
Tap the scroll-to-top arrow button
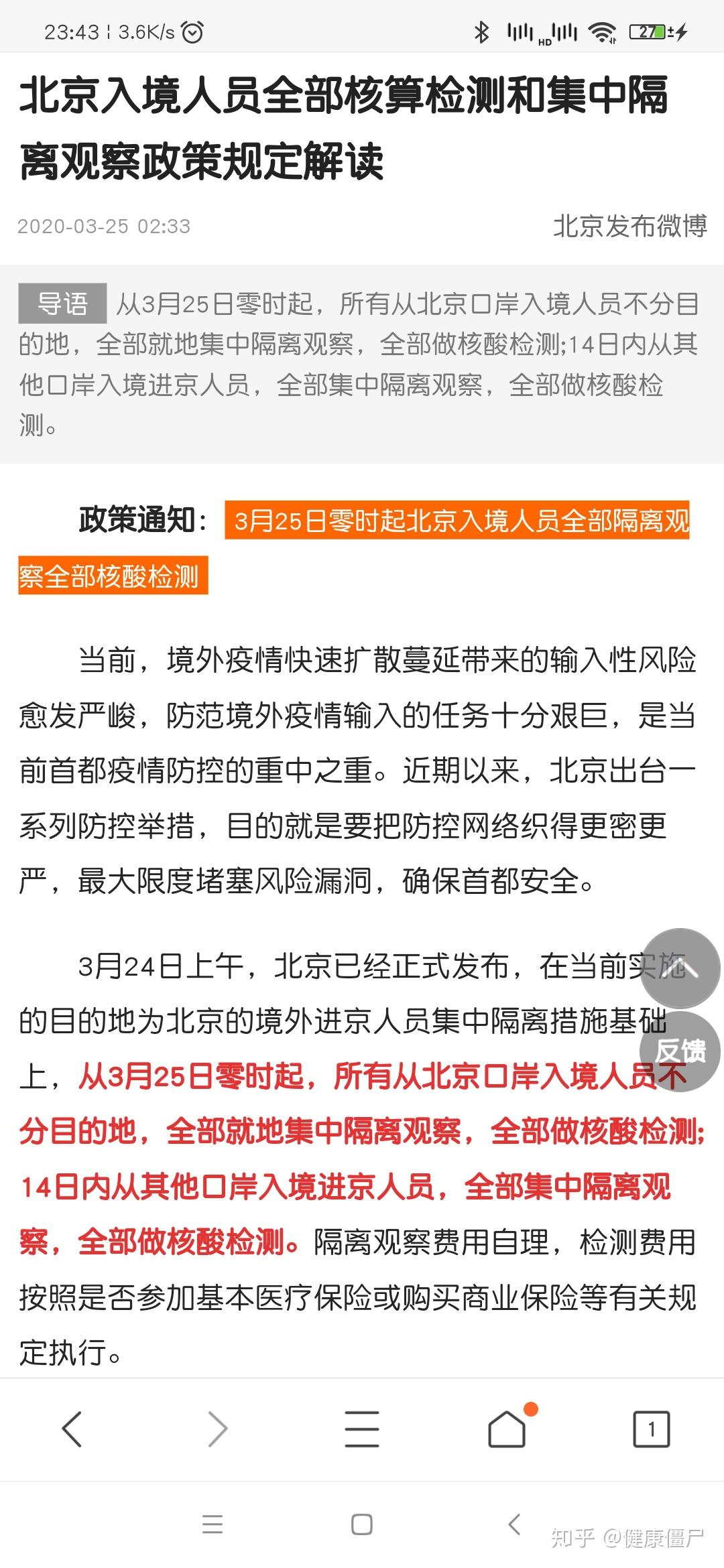point(680,968)
